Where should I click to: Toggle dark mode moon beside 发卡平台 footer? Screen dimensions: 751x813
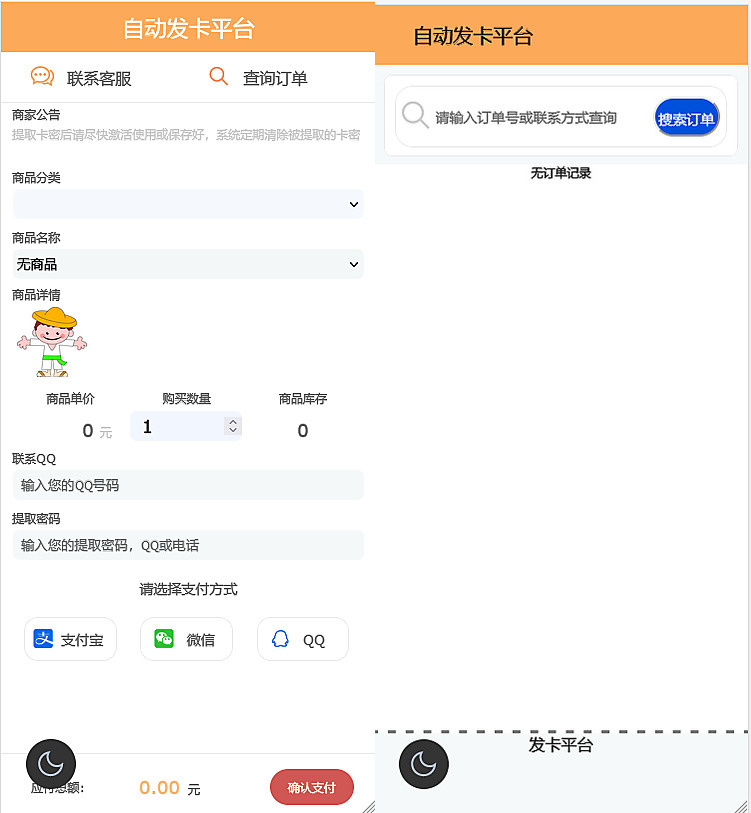424,764
